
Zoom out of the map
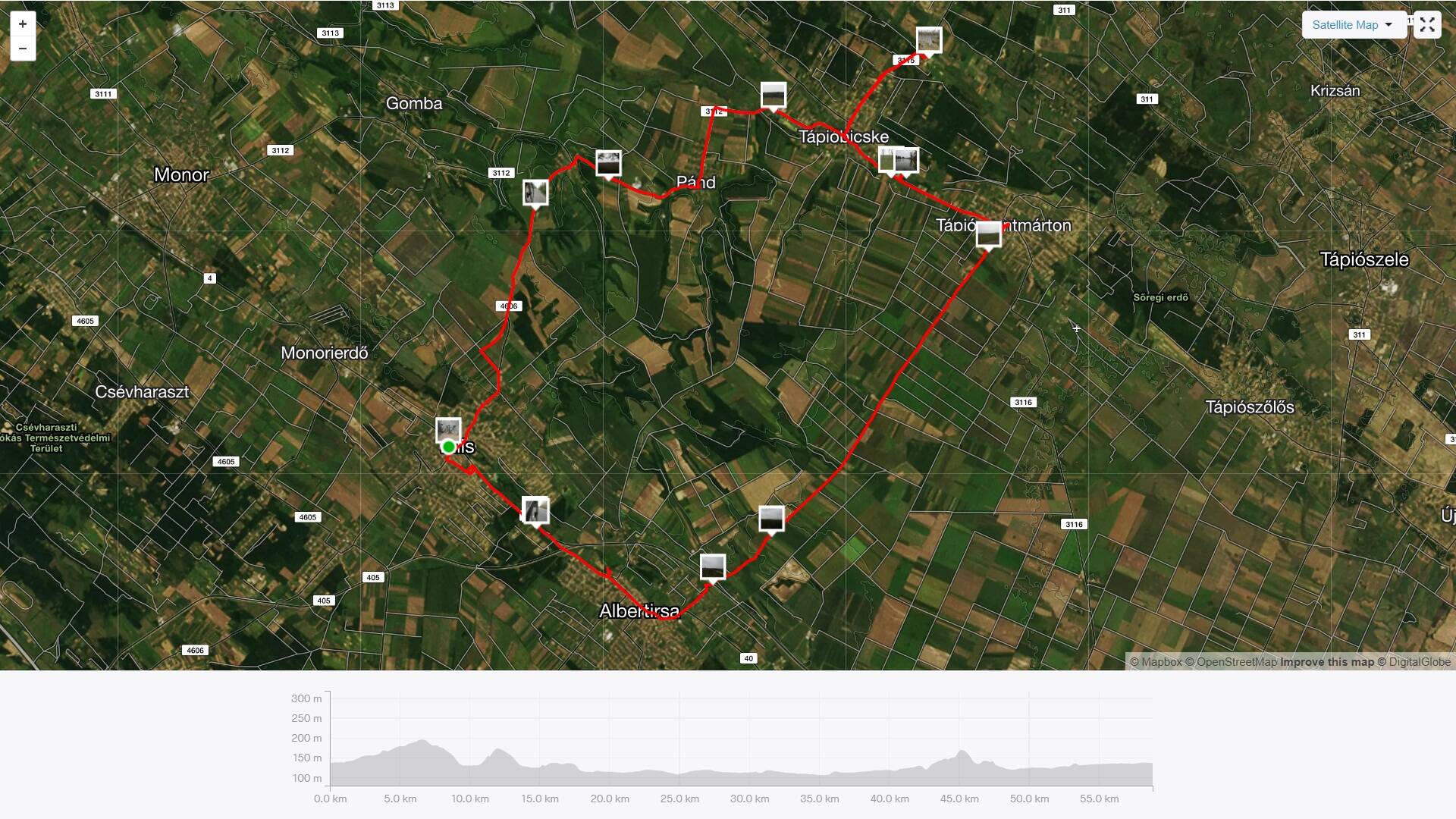23,49
